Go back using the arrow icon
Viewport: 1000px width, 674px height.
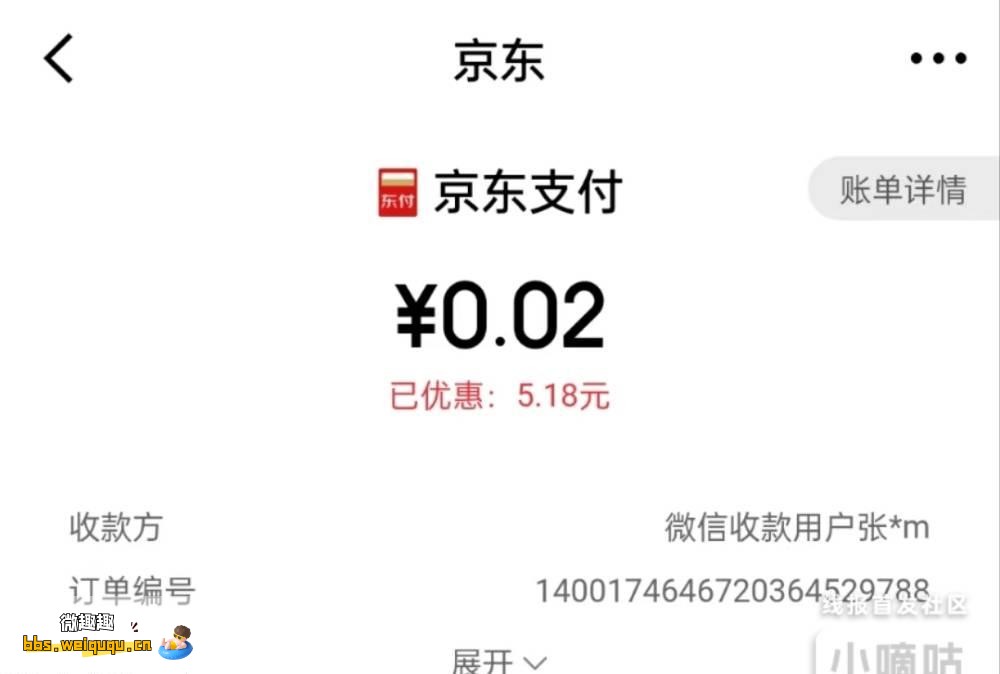[60, 58]
